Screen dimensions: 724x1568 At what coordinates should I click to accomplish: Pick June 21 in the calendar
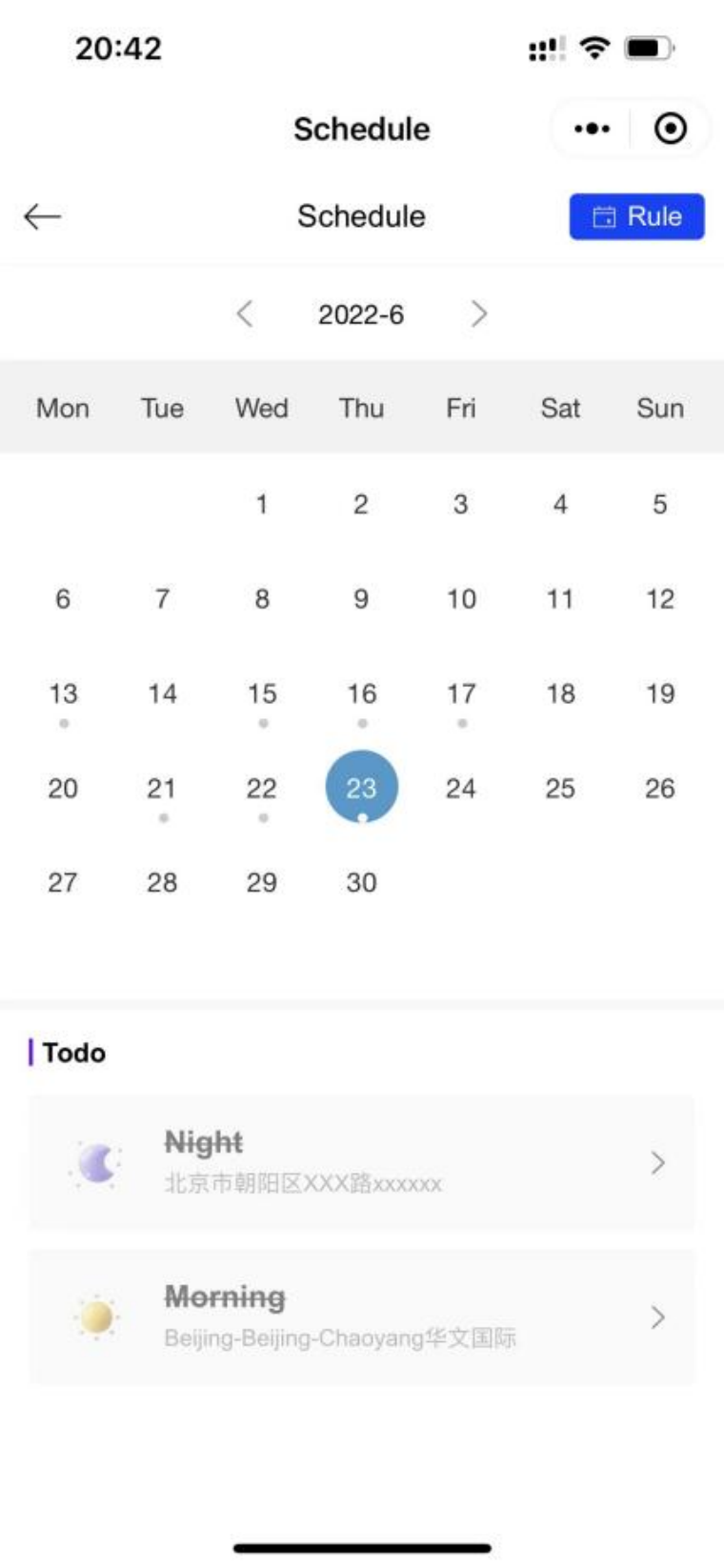(162, 789)
